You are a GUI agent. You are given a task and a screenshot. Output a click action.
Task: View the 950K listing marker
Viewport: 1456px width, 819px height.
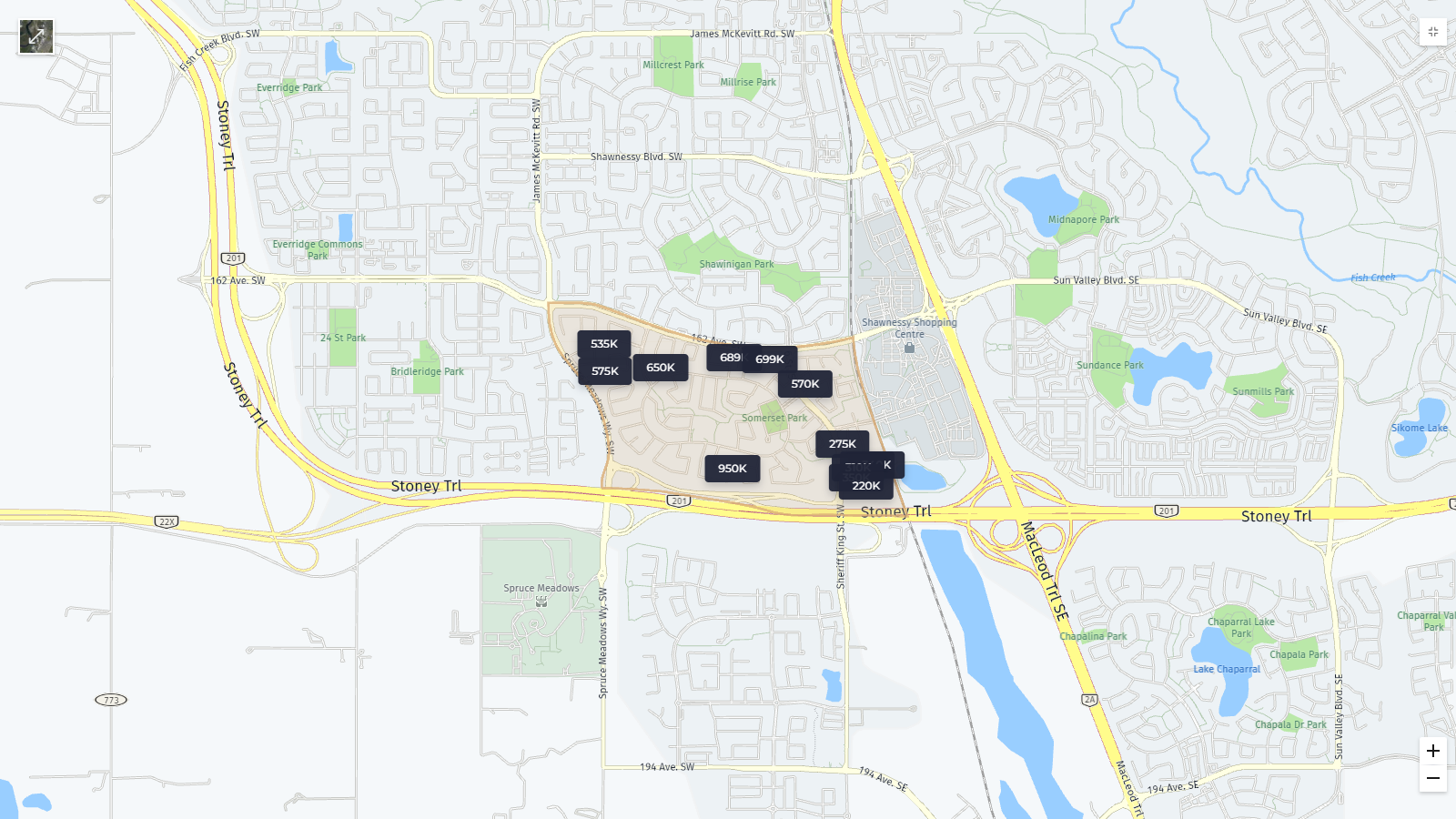(733, 469)
